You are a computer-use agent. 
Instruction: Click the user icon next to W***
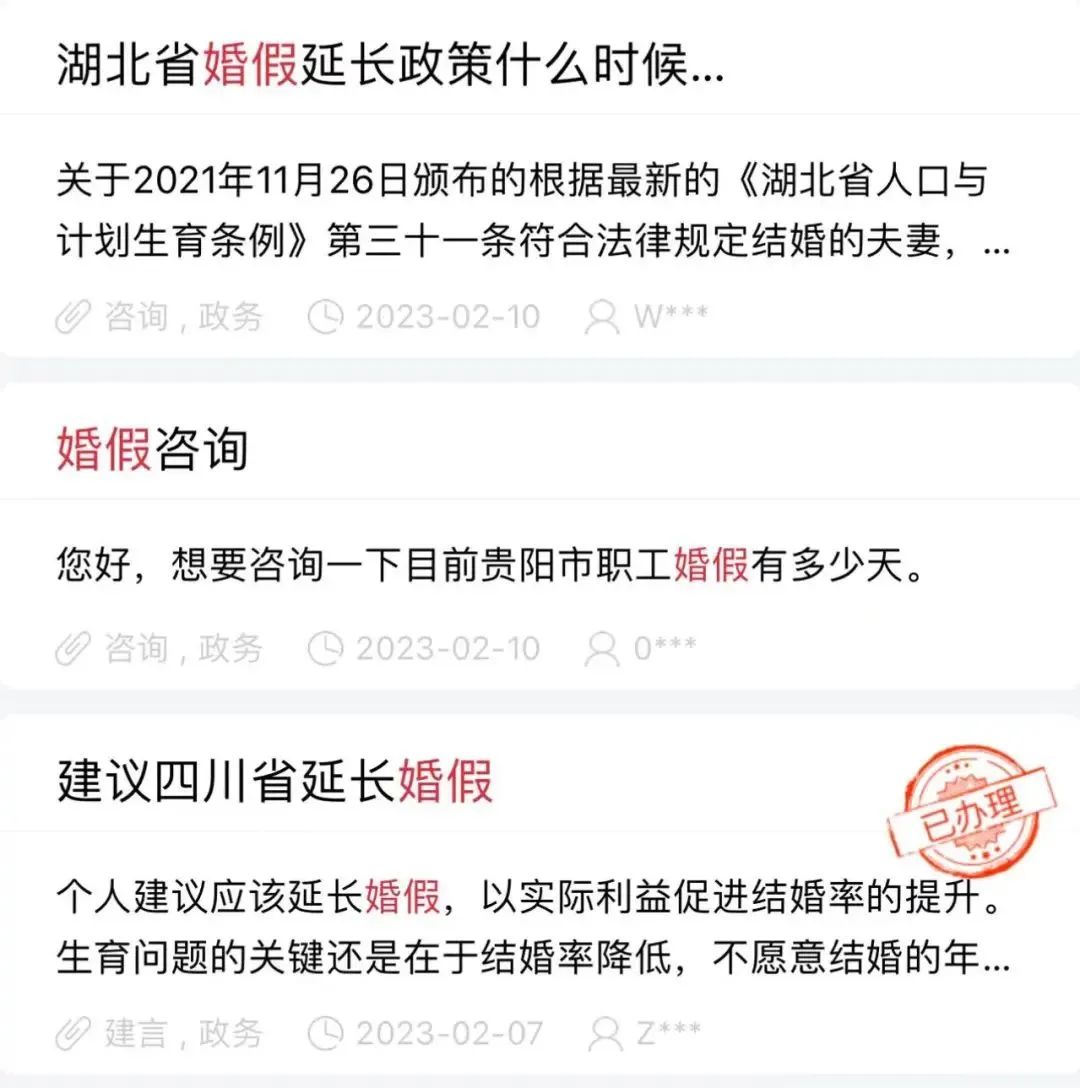(601, 317)
